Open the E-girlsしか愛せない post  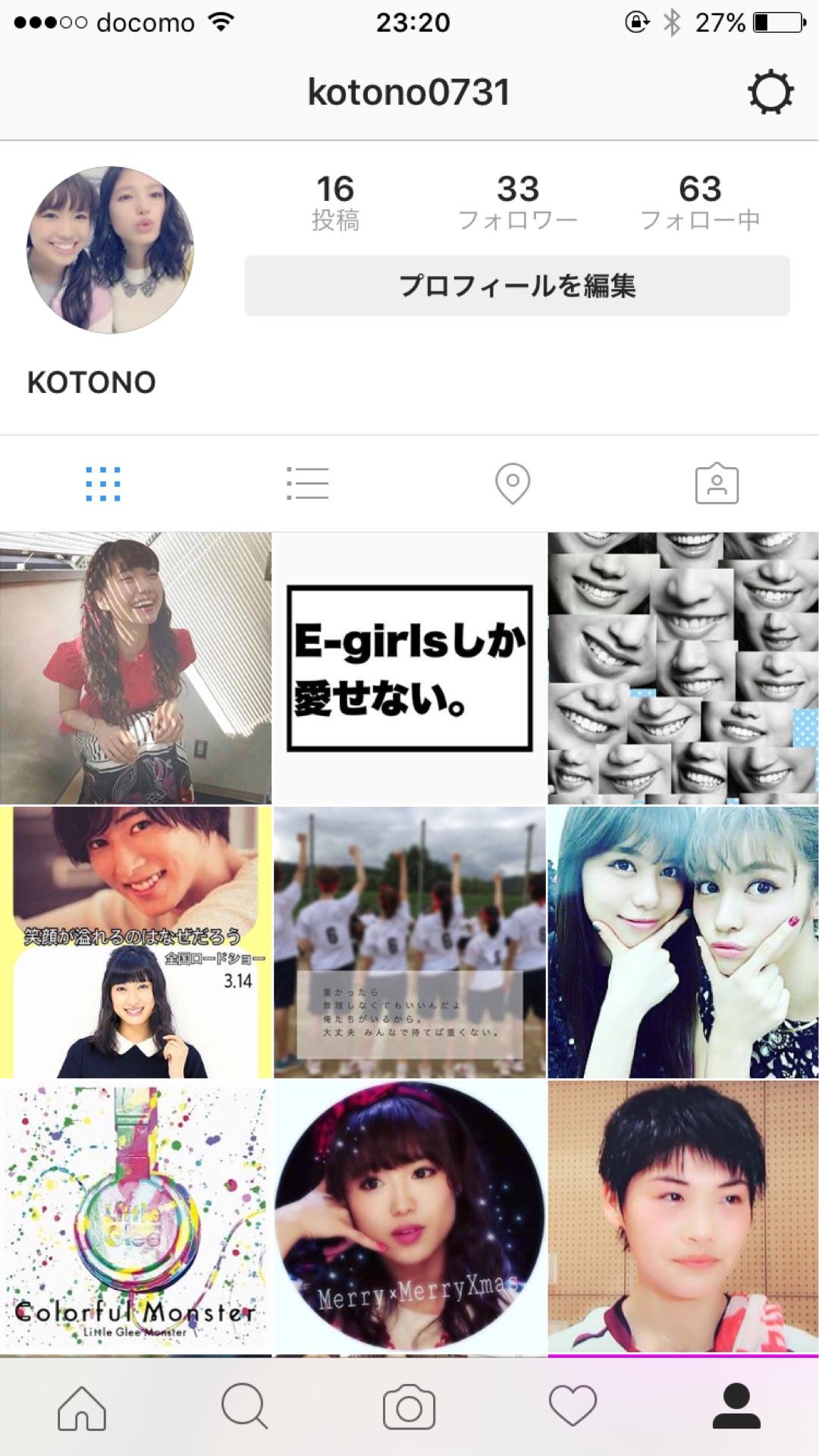(409, 668)
